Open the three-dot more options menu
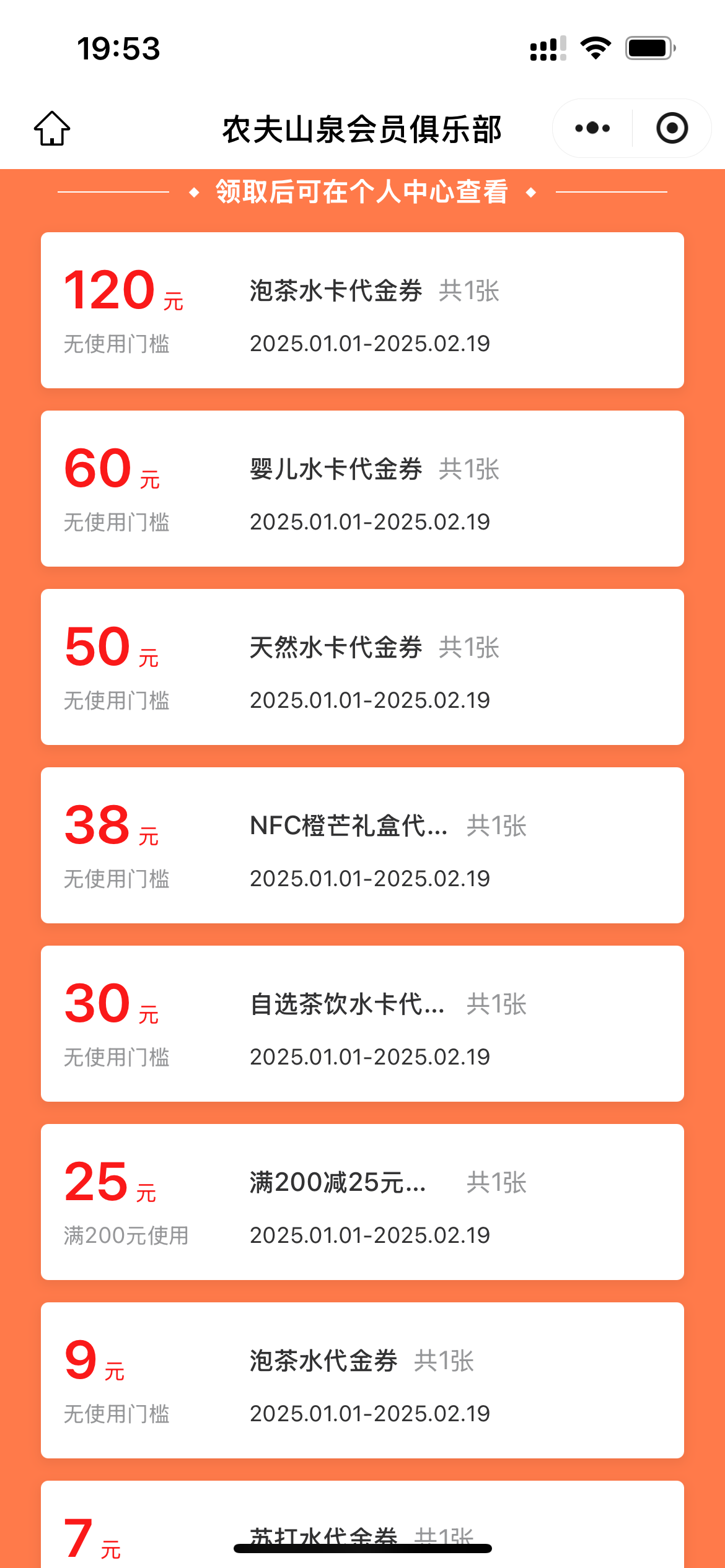 [592, 128]
